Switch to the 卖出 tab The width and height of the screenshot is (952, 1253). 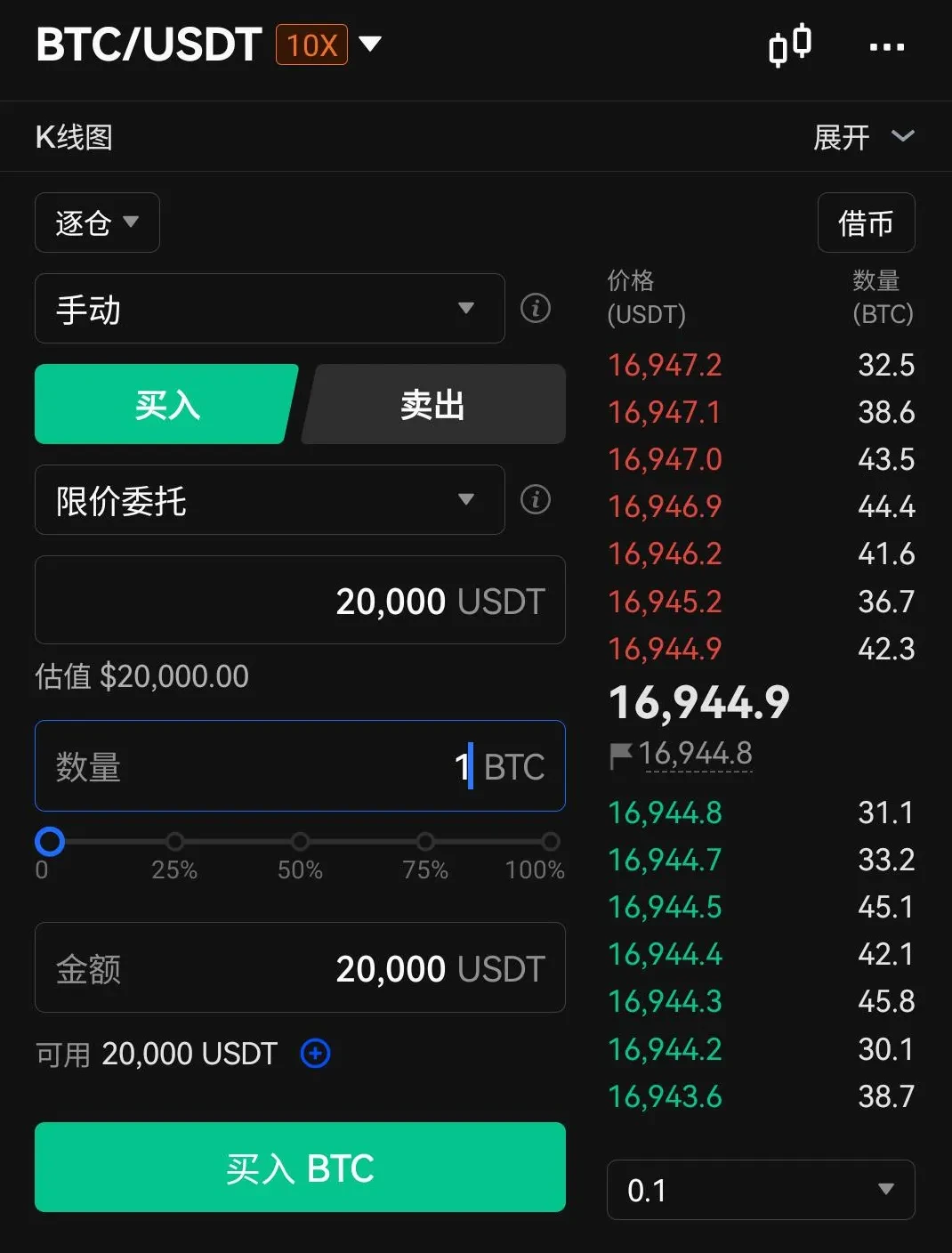point(433,404)
